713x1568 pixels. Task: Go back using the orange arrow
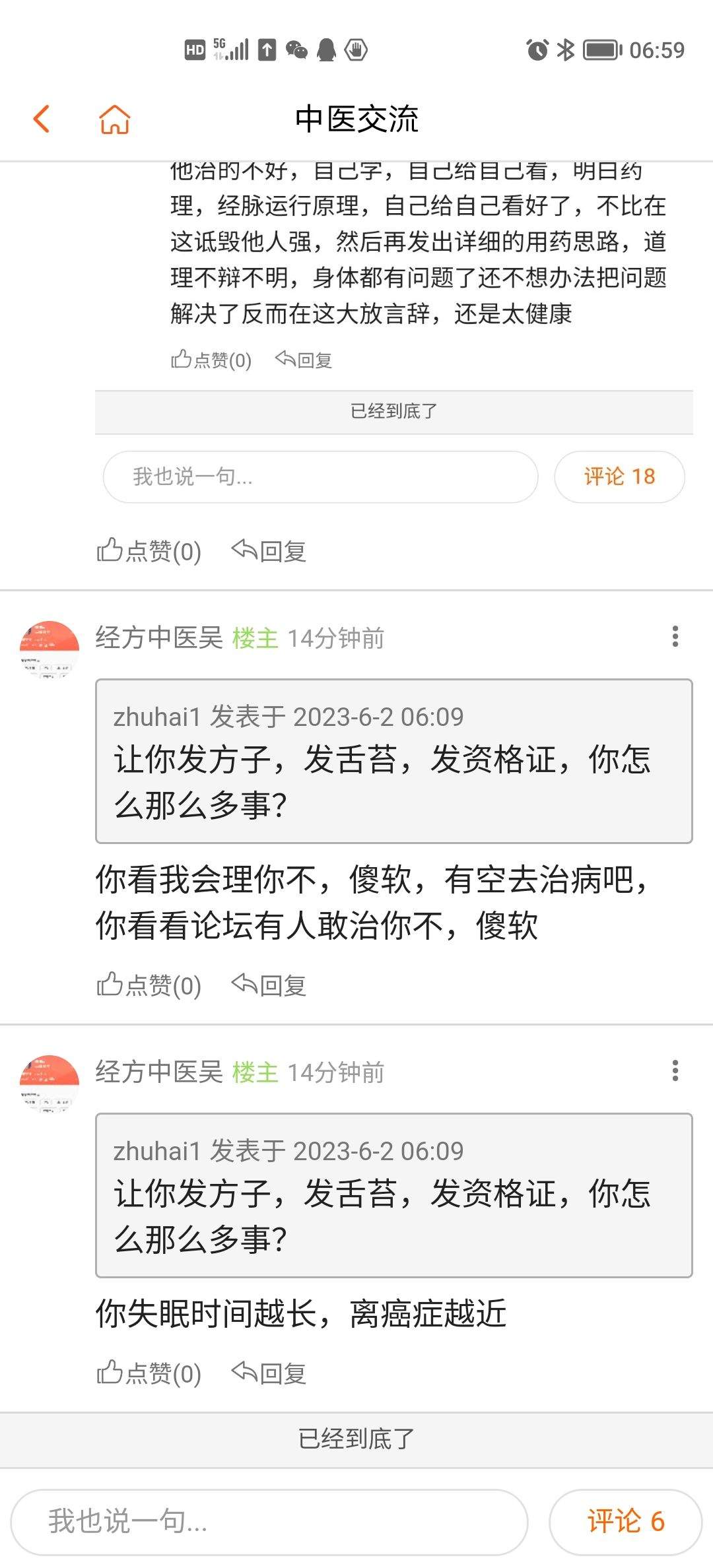42,119
